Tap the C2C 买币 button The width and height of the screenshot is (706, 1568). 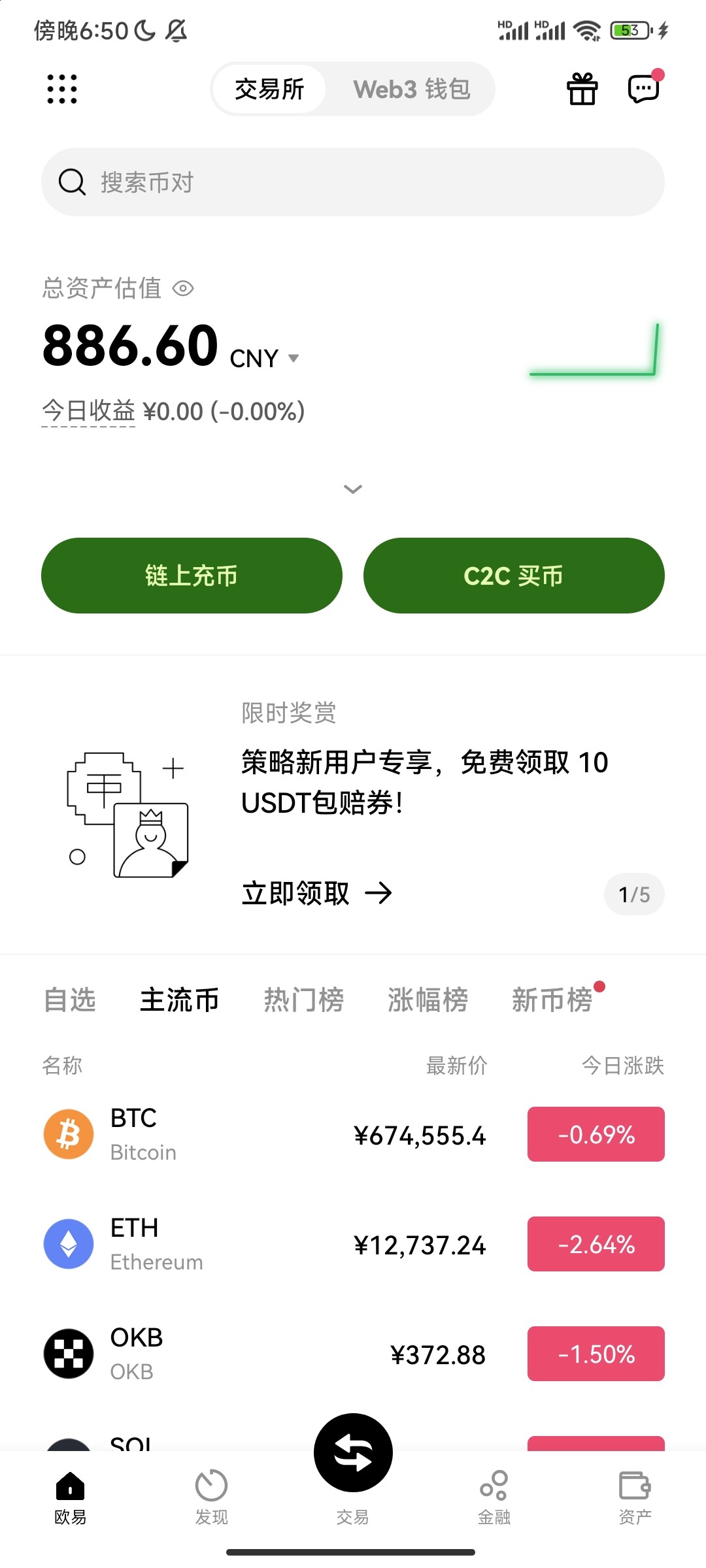[514, 576]
